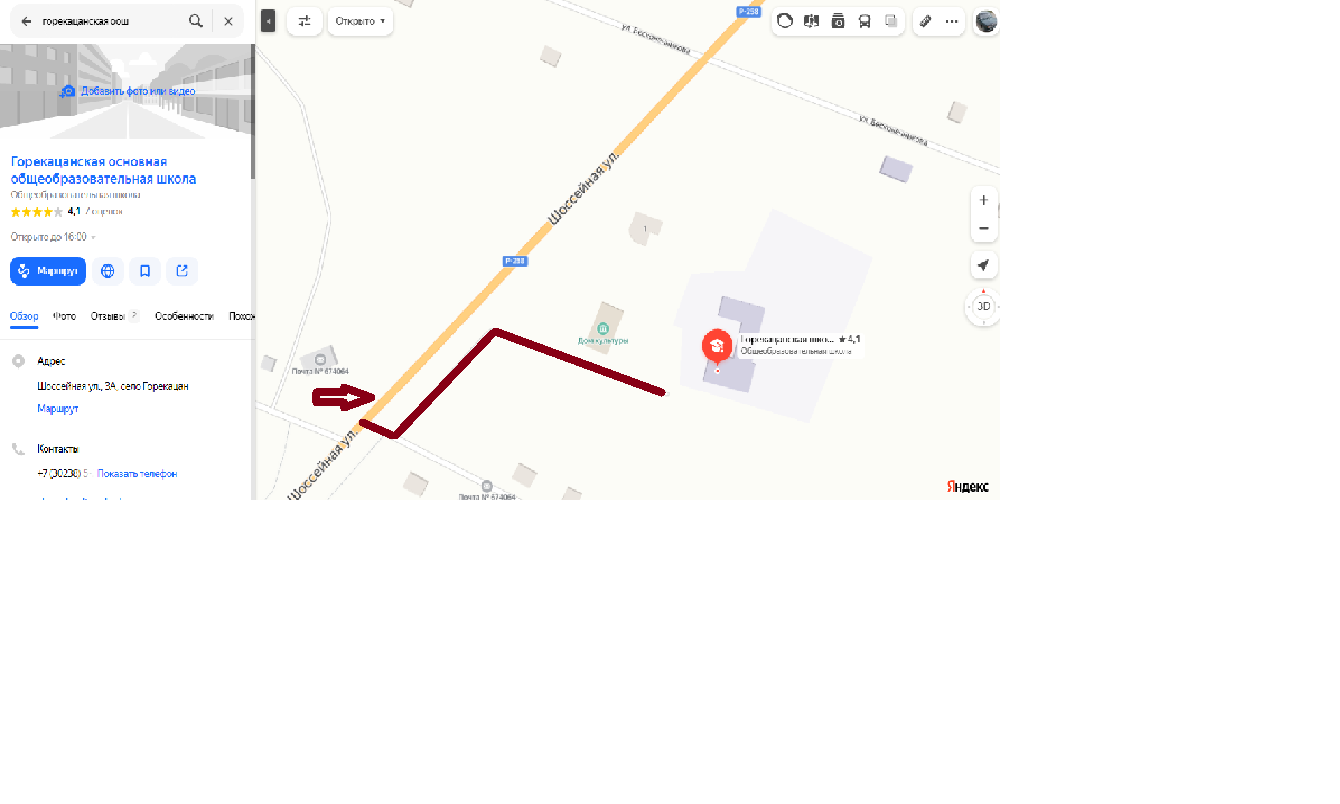Screen dimensions: 1340x804
Task: Switch to the Отзывы tab
Action: point(107,316)
